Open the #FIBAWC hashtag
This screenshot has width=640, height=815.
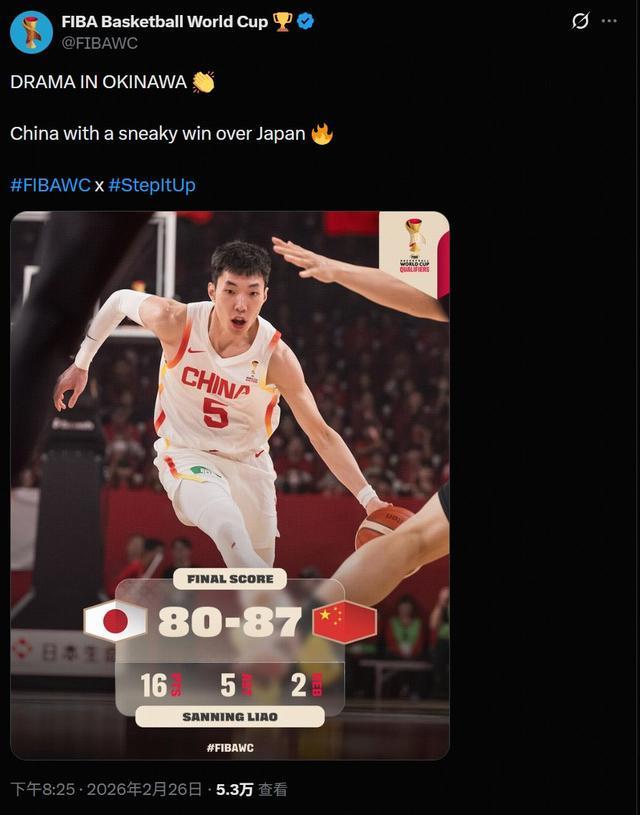coord(50,185)
